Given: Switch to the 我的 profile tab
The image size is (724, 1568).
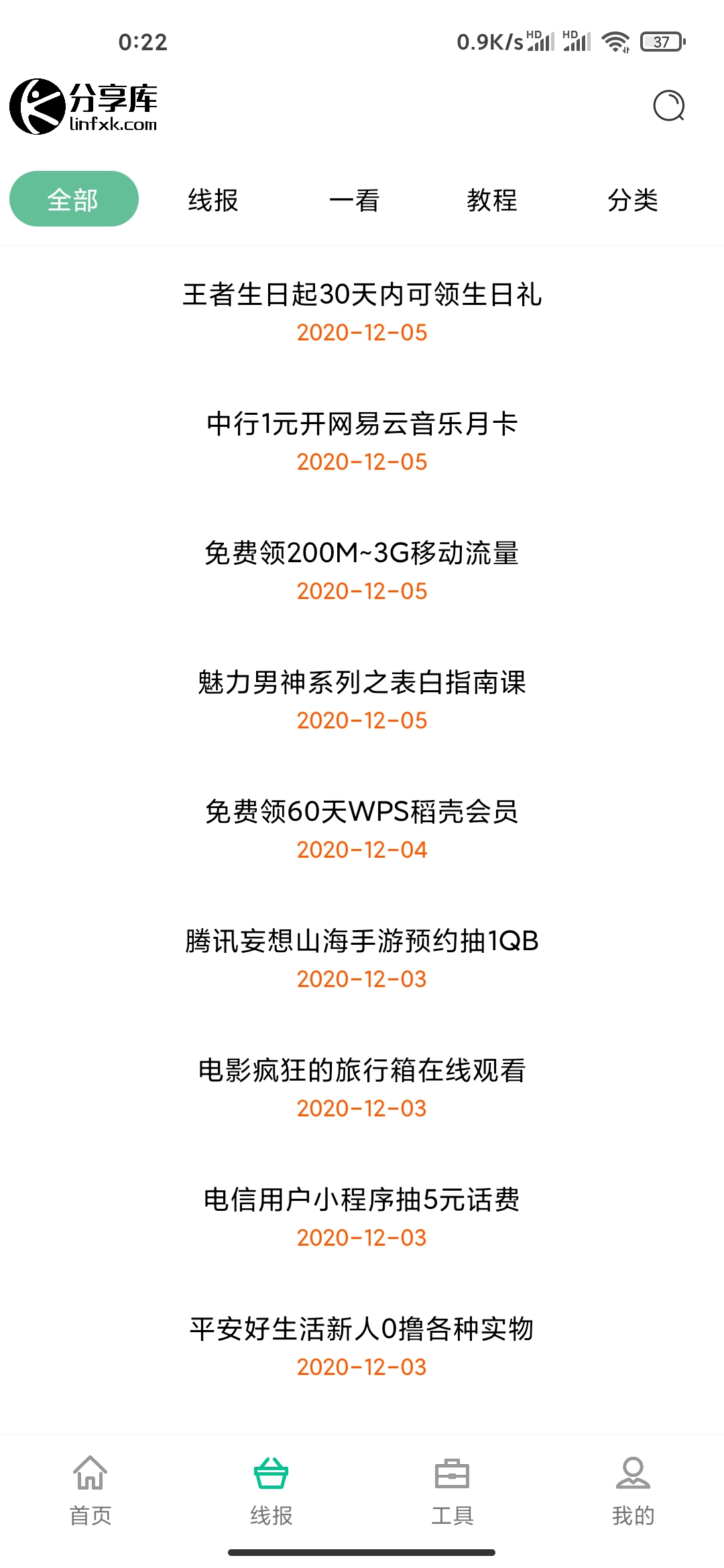Looking at the screenshot, I should [x=633, y=1491].
